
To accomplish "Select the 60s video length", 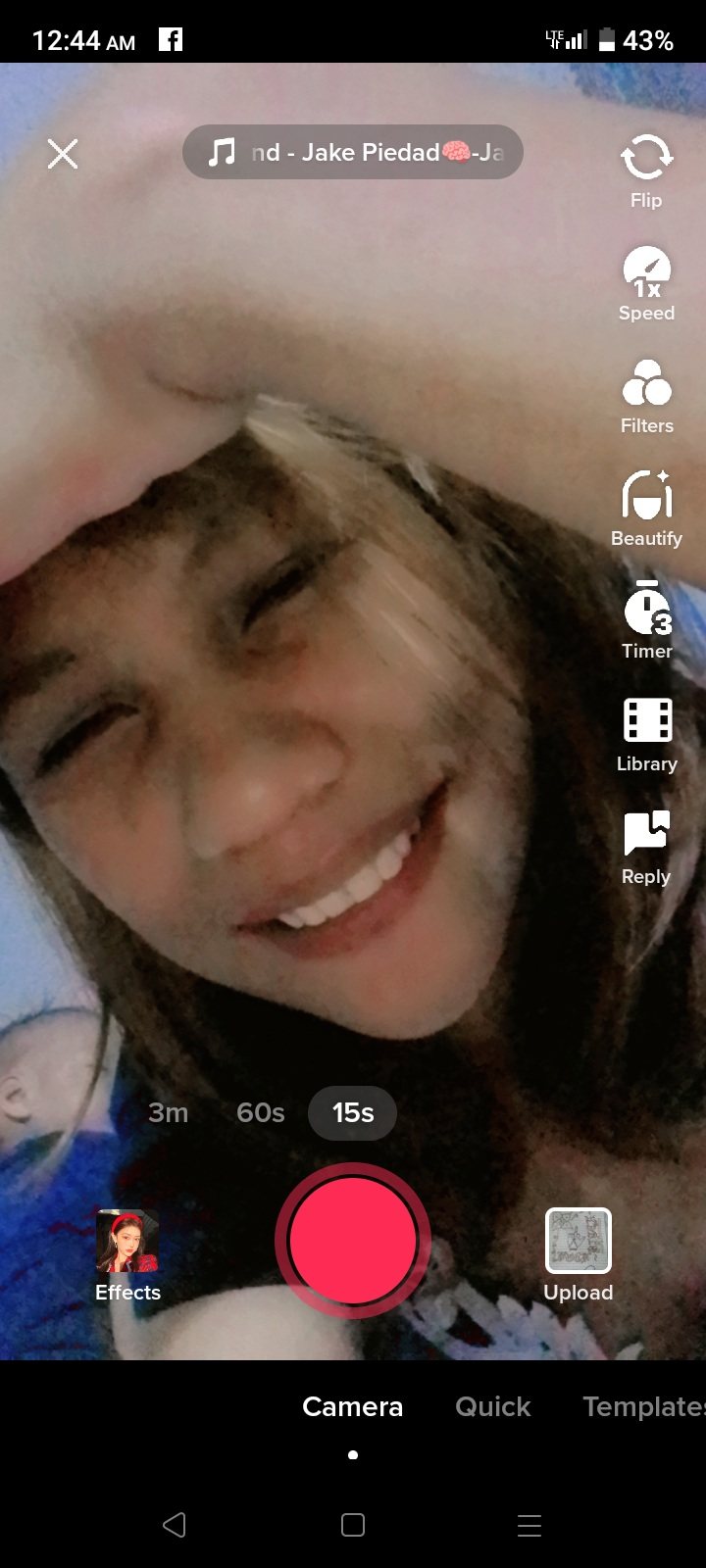I will click(260, 1113).
